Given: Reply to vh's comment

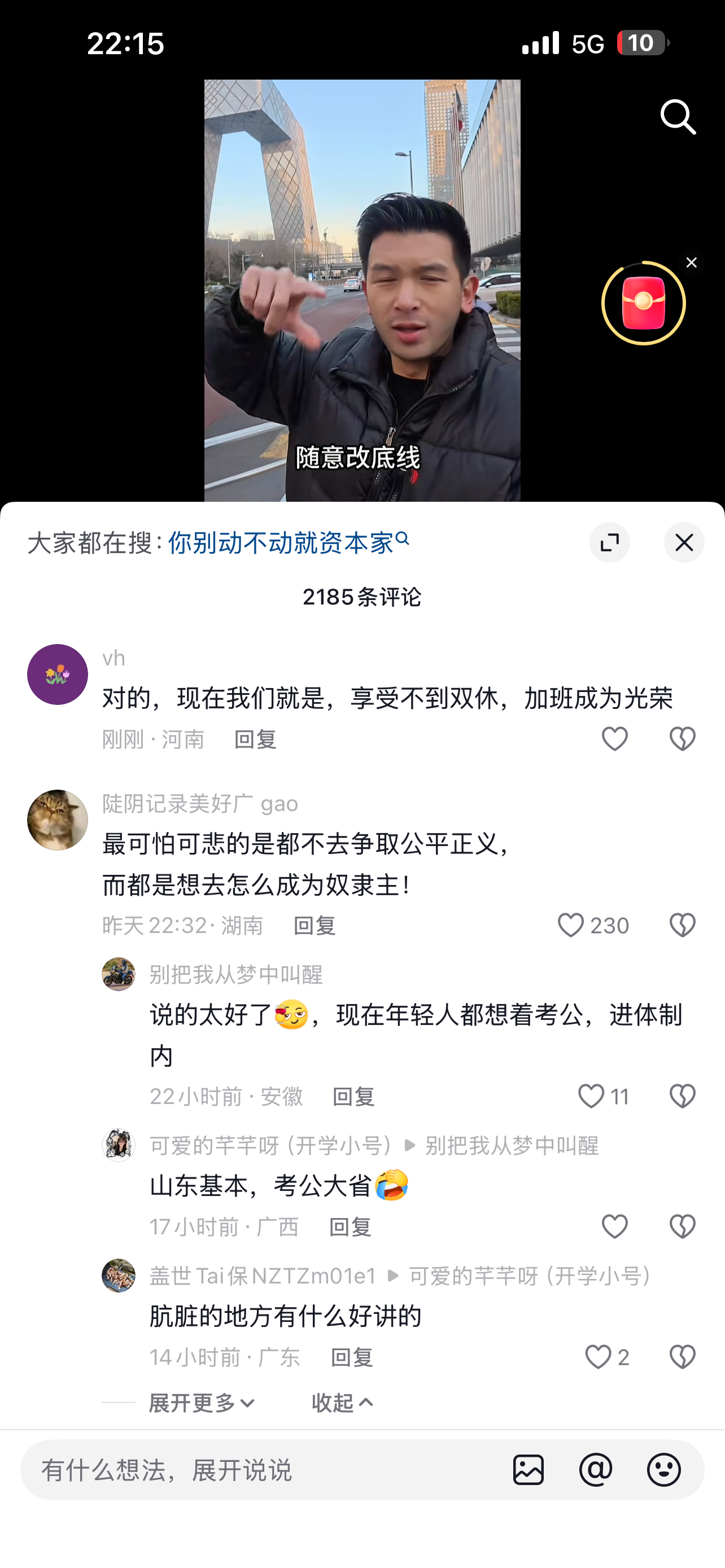Looking at the screenshot, I should [255, 739].
